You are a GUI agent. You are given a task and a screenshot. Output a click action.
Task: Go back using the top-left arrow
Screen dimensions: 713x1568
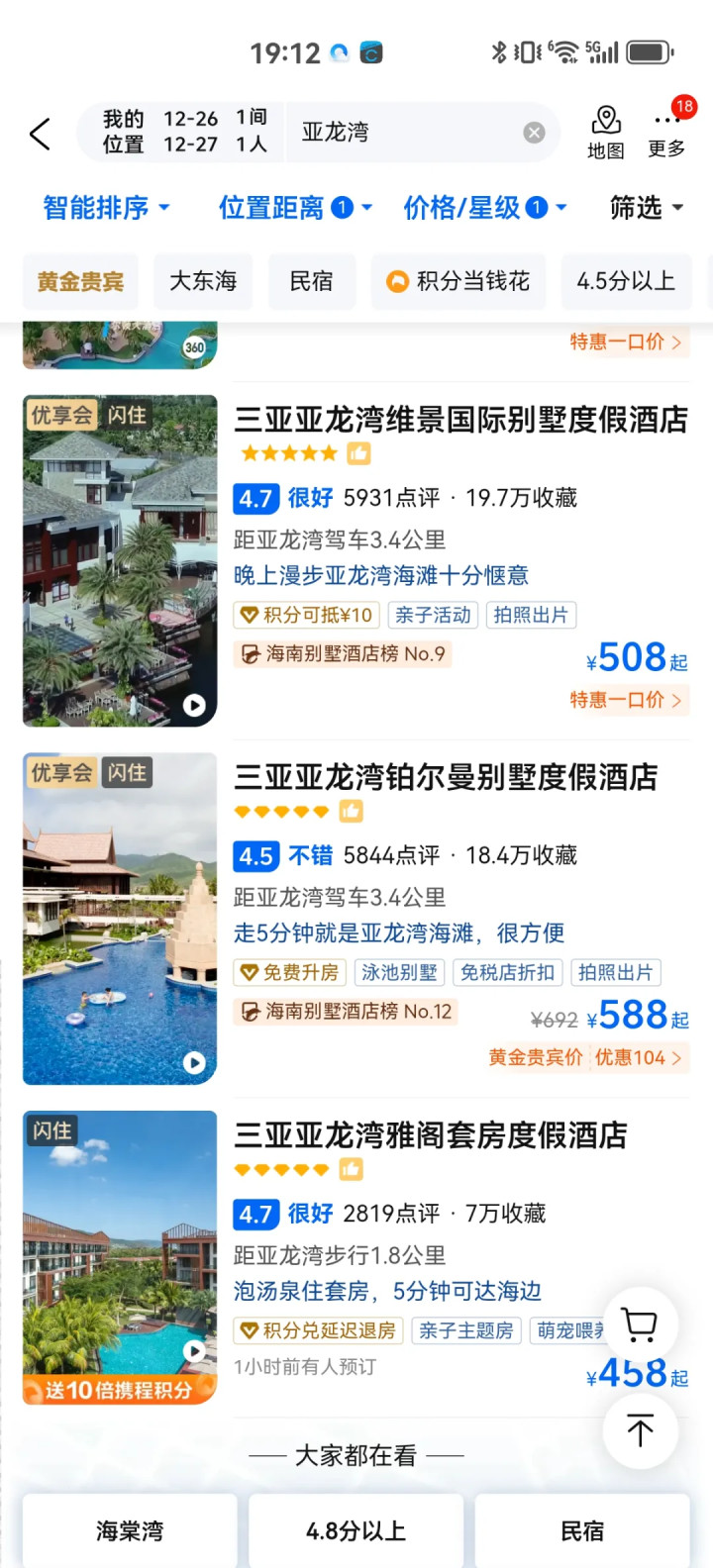pos(40,134)
